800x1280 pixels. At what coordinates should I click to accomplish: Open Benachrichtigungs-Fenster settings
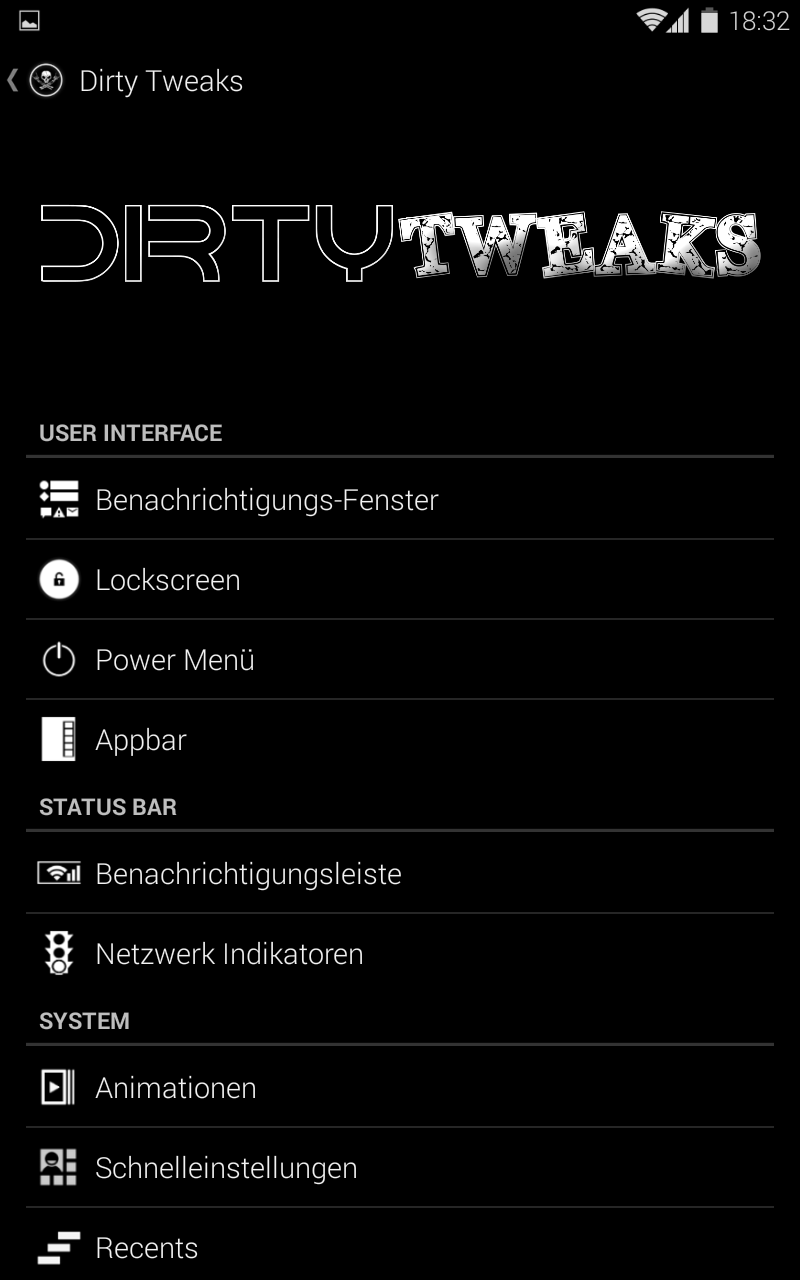coord(267,500)
